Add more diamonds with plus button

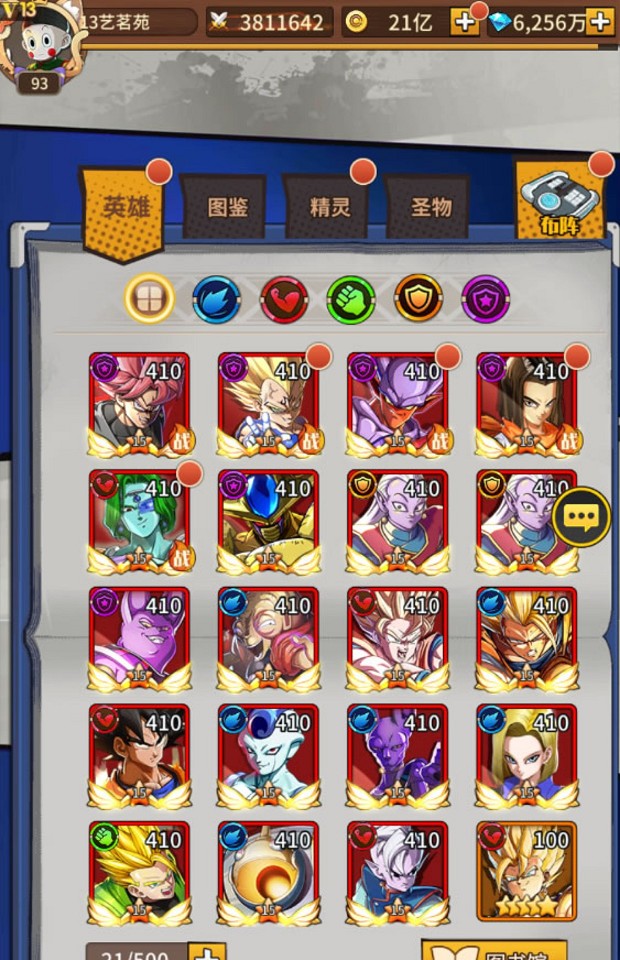pos(600,22)
